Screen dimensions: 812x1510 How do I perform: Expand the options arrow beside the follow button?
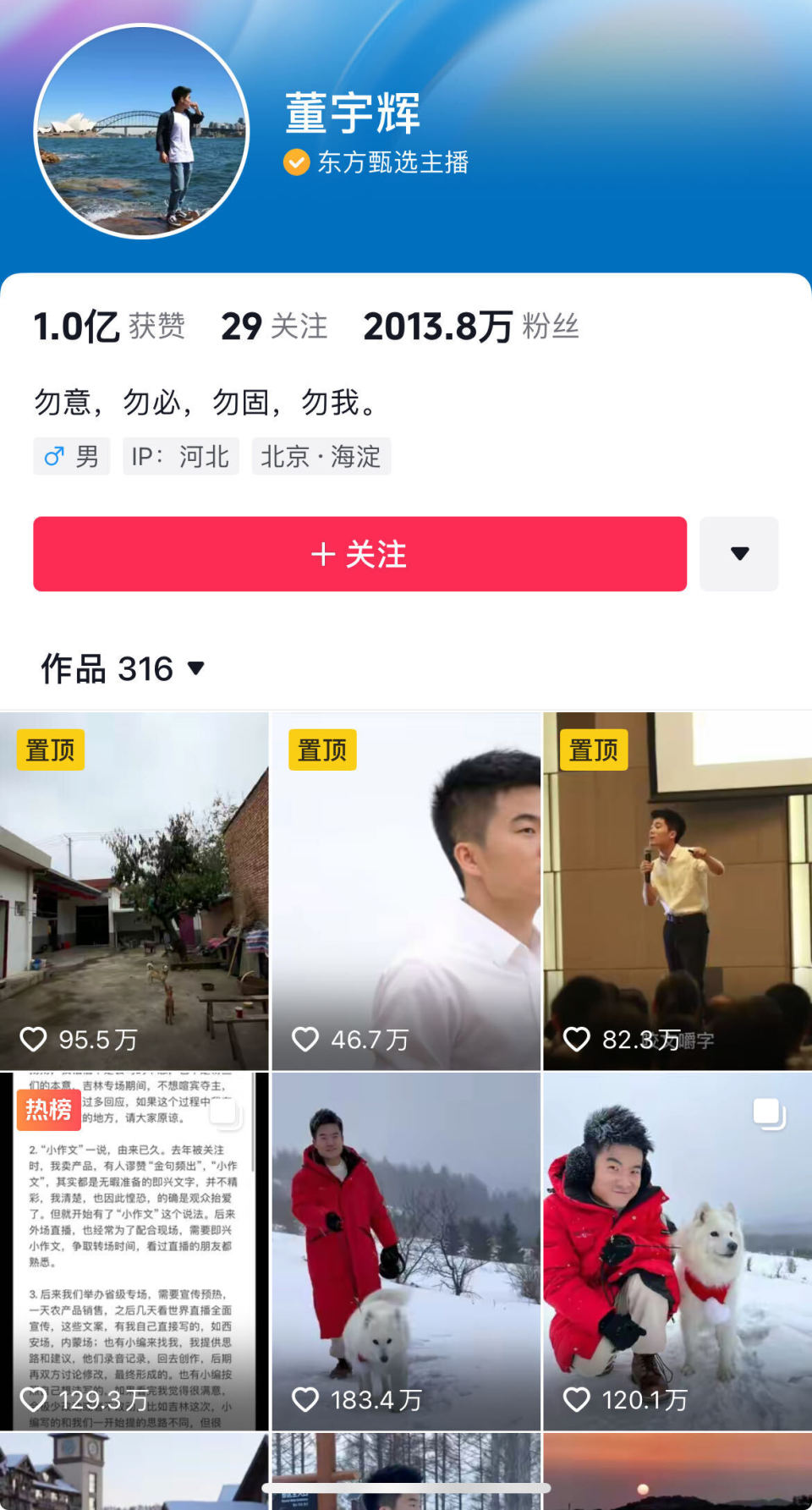coord(738,553)
